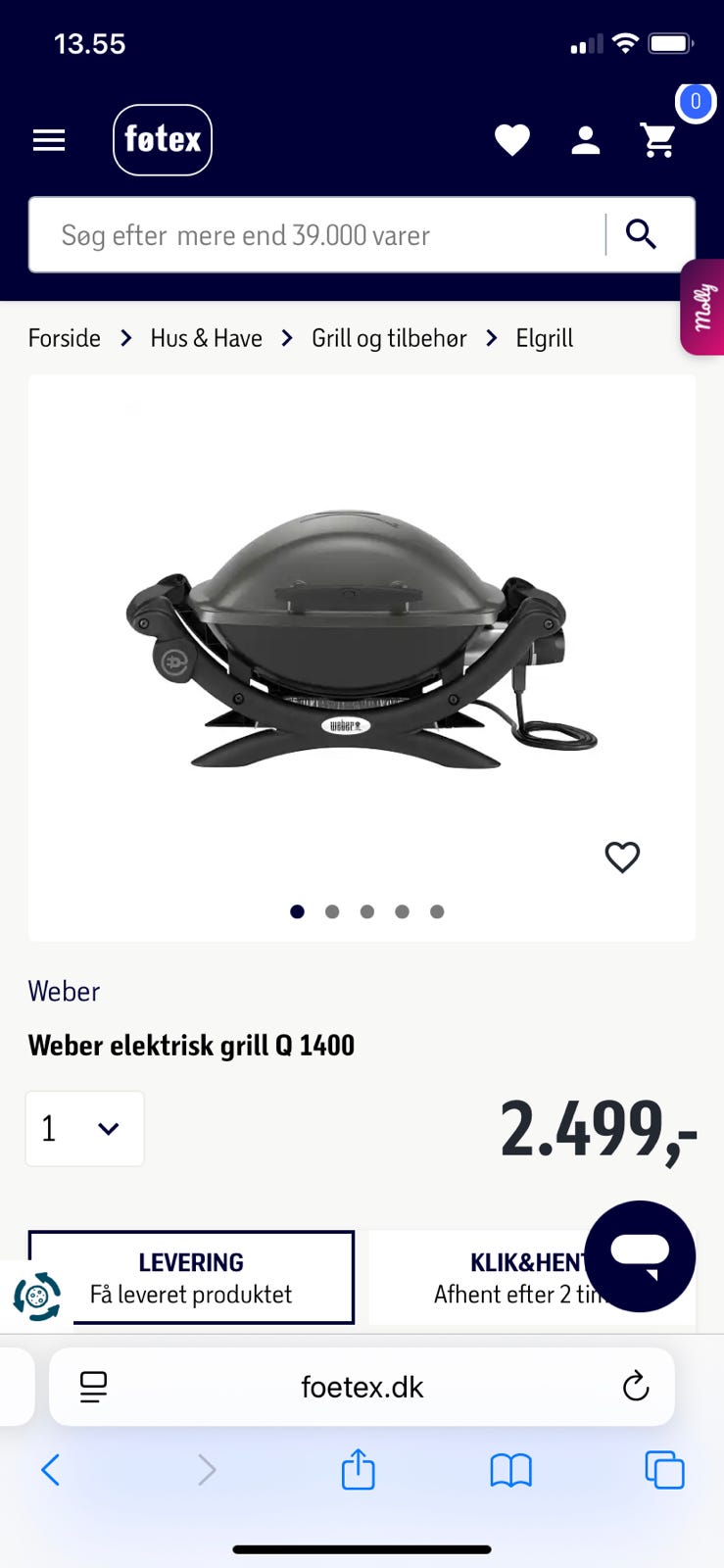724x1568 pixels.
Task: Reload the page in Safari
Action: [x=636, y=1387]
